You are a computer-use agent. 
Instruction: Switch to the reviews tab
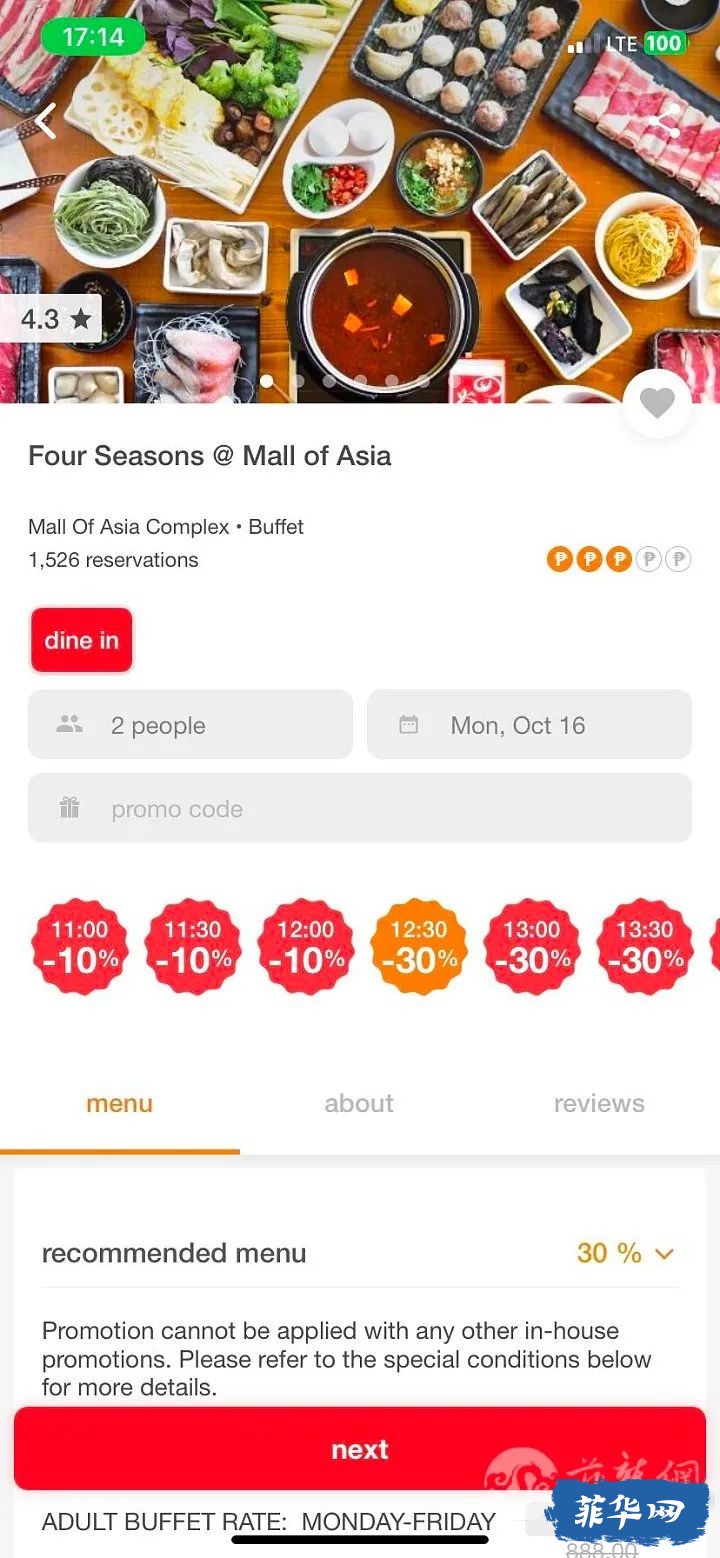[x=599, y=1103]
